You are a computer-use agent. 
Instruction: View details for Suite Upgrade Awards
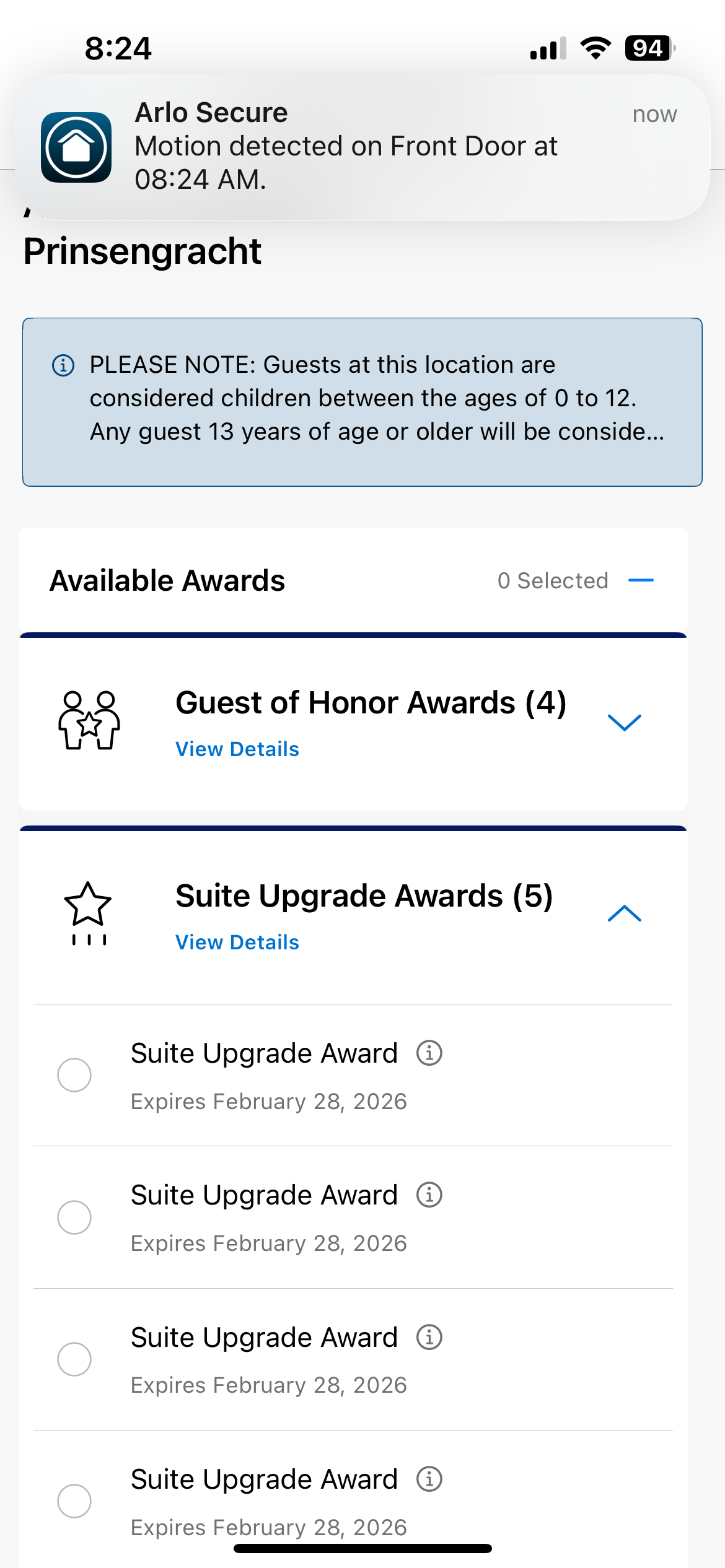(237, 943)
